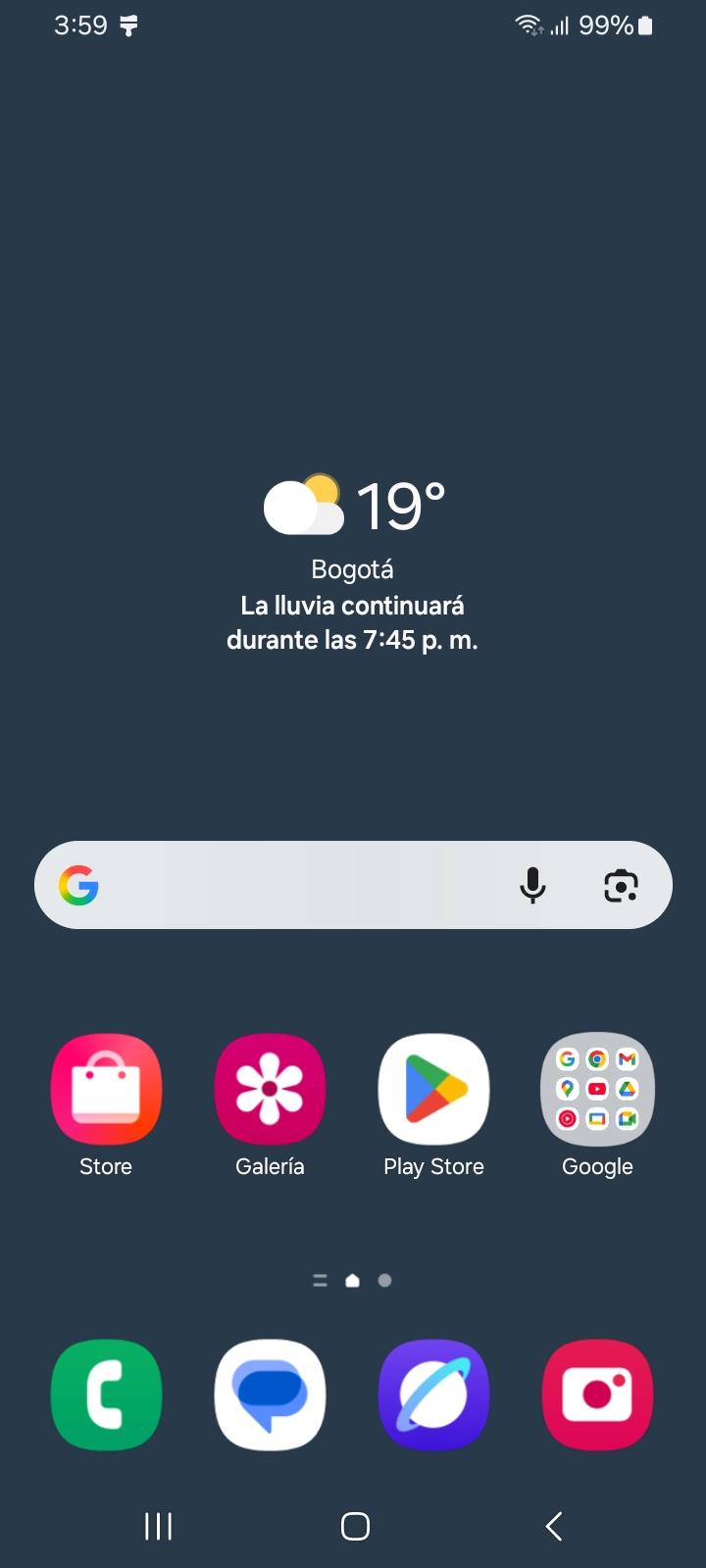Image resolution: width=706 pixels, height=1568 pixels.
Task: Start a voice search with the microphone
Action: click(x=532, y=885)
